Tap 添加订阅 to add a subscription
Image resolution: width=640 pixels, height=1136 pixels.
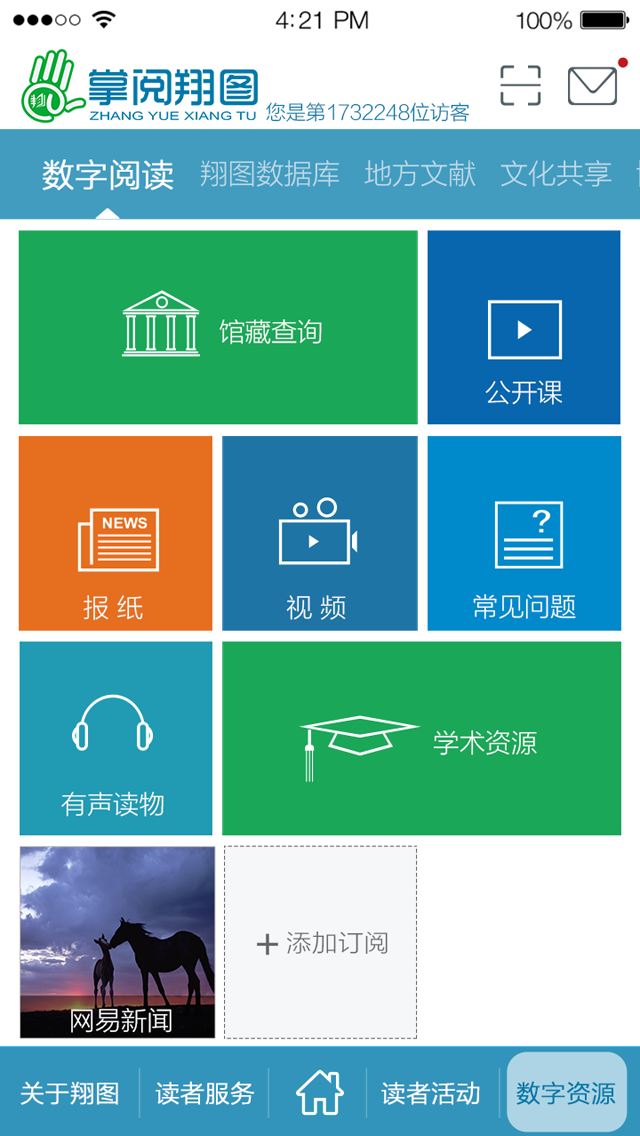coord(320,943)
